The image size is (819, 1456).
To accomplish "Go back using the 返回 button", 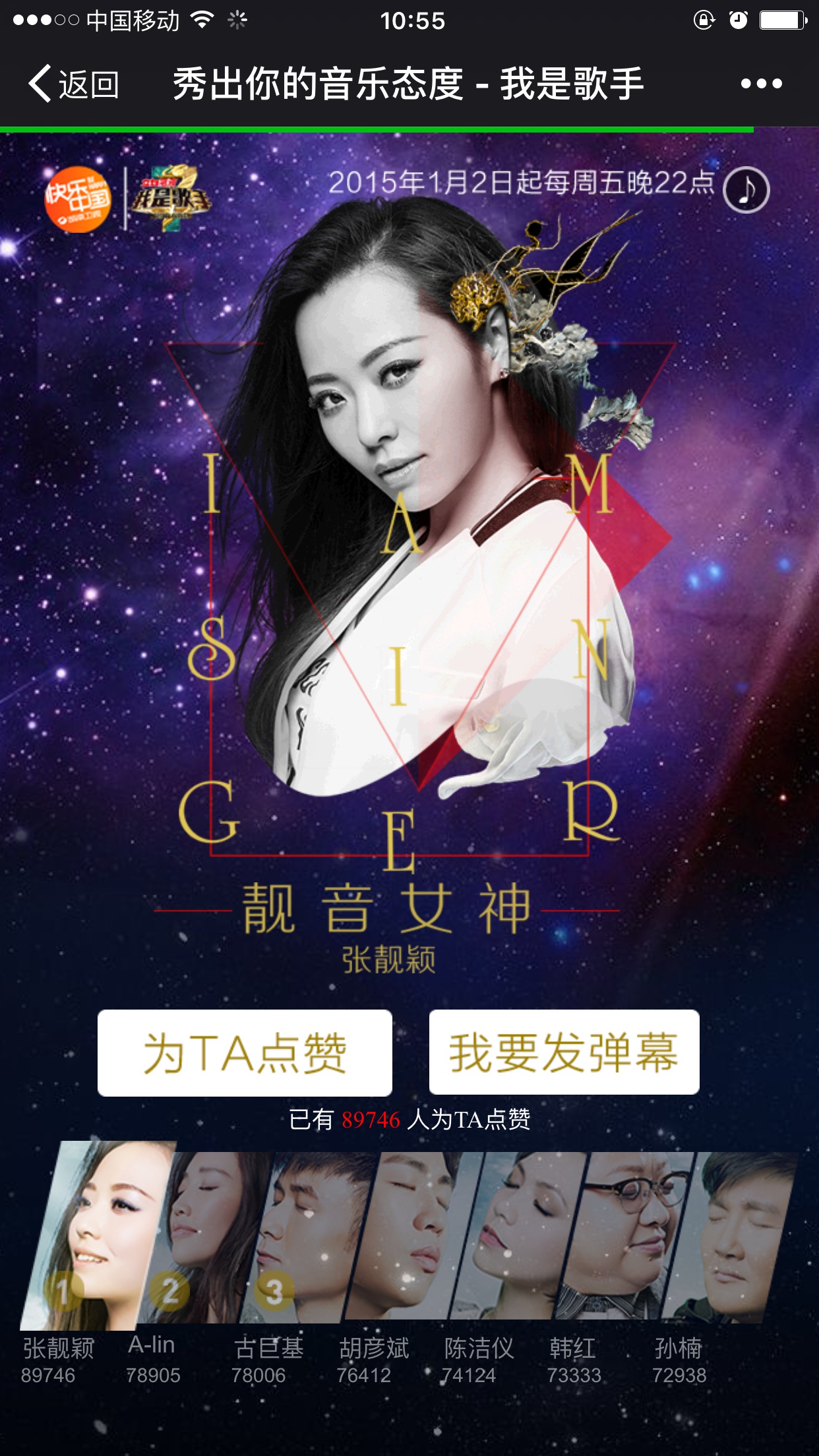I will pos(74,84).
